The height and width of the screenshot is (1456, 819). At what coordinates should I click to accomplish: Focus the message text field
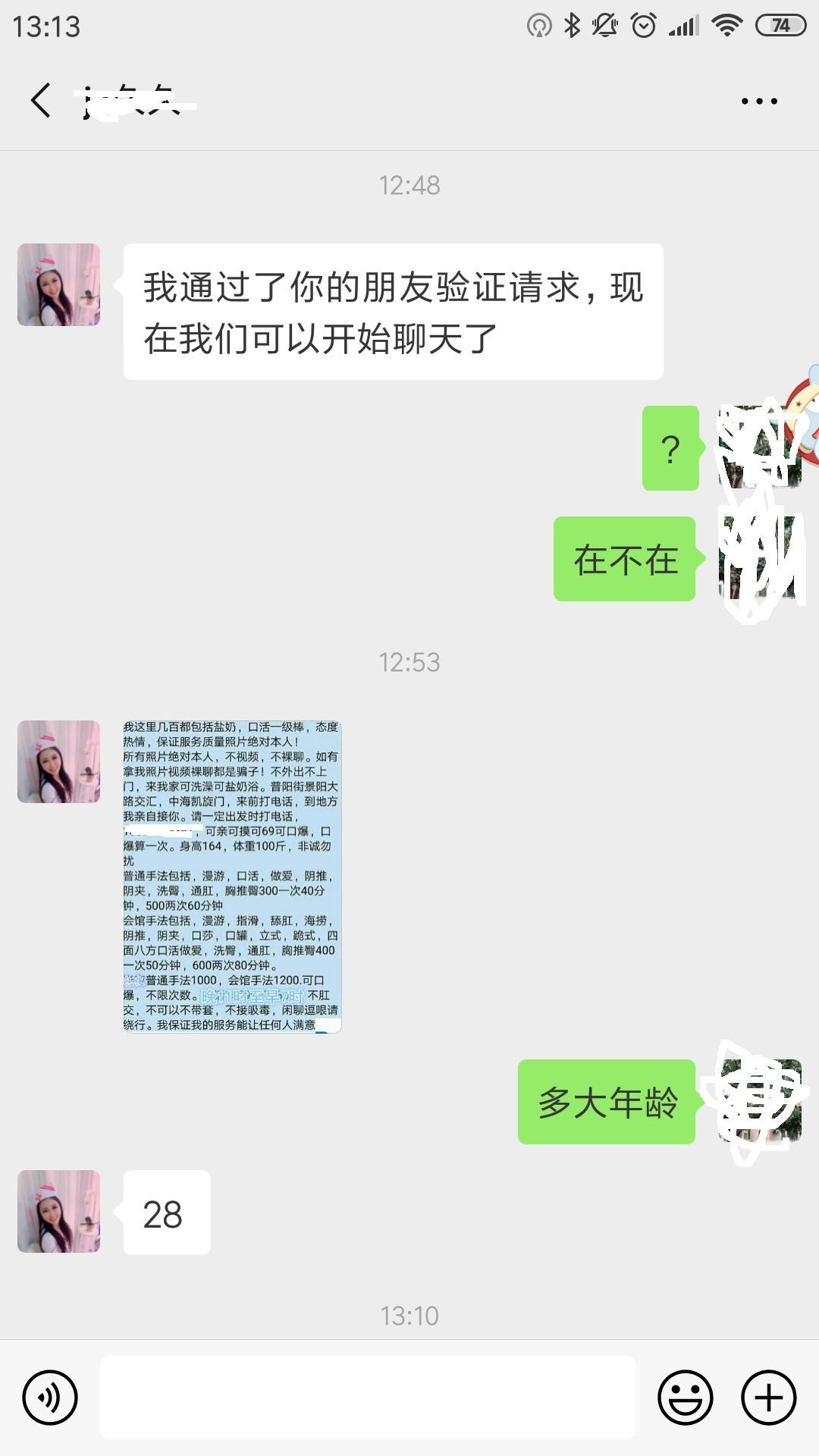tap(368, 1398)
